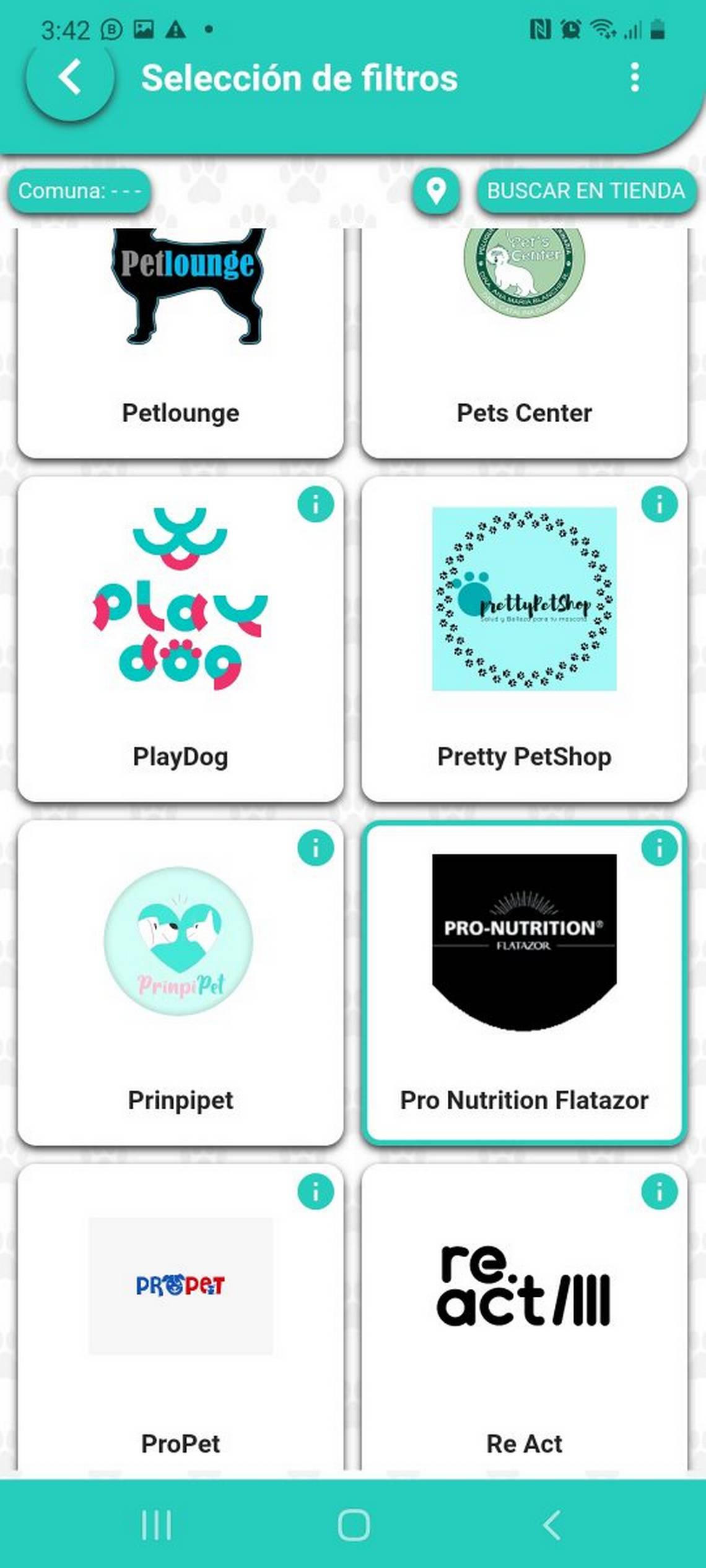Screen dimensions: 706x1568
Task: Select the Prinpipet brand card
Action: click(180, 984)
